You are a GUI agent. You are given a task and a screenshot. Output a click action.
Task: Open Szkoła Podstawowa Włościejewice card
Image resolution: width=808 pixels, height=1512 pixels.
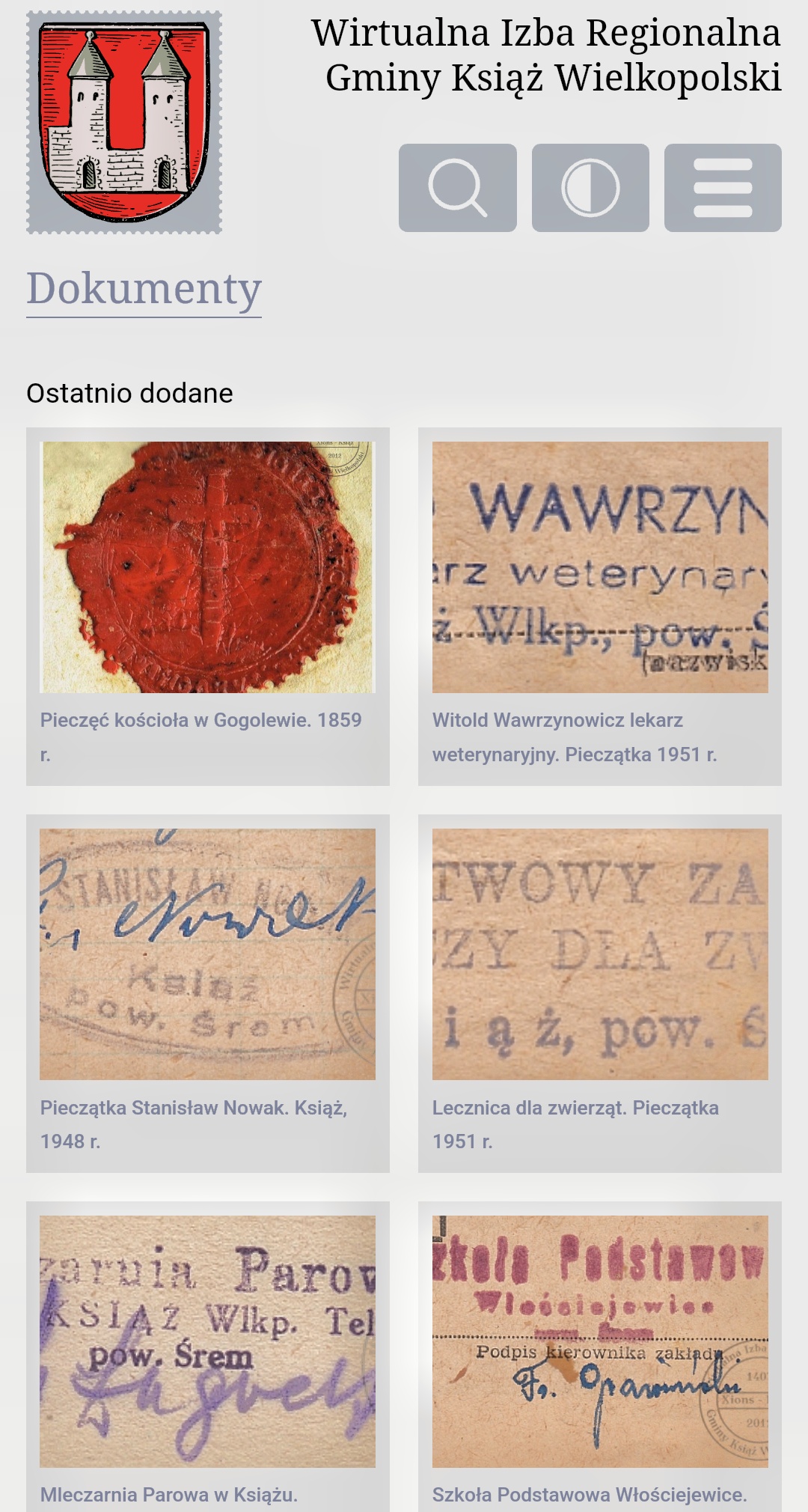point(600,1356)
